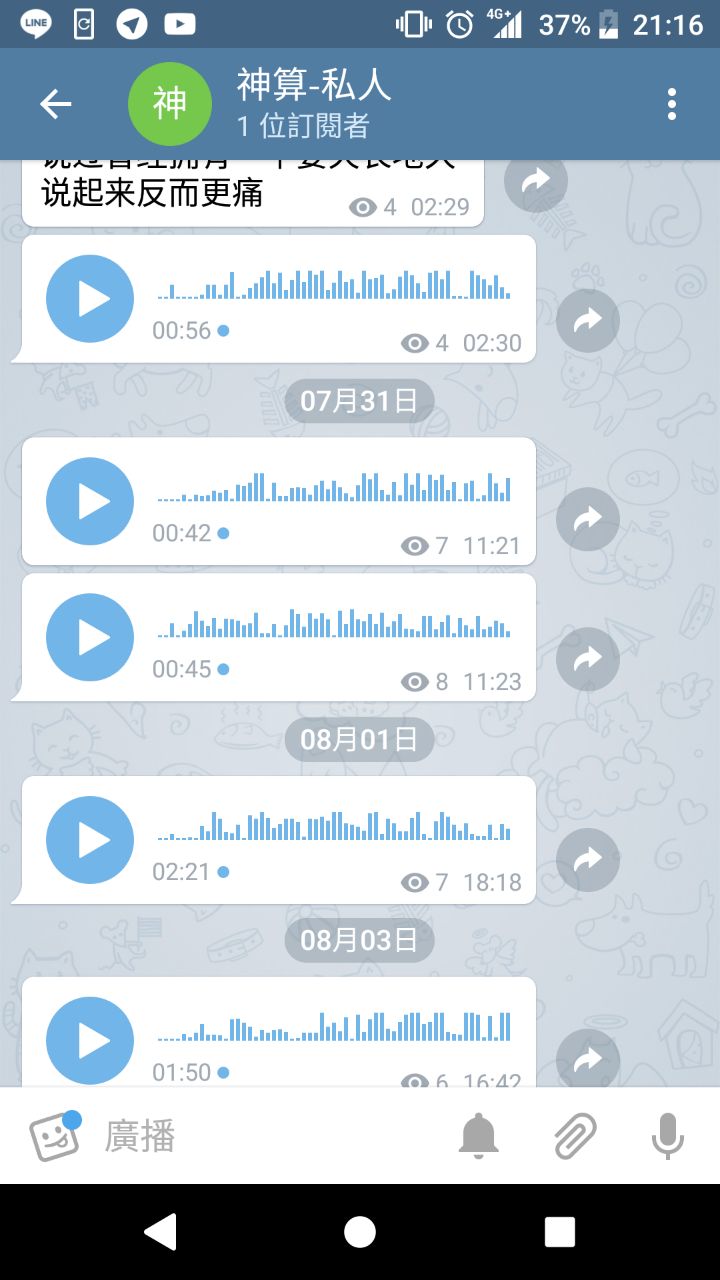Viewport: 720px width, 1280px height.
Task: Play the 02:21 voice message
Action: point(90,840)
